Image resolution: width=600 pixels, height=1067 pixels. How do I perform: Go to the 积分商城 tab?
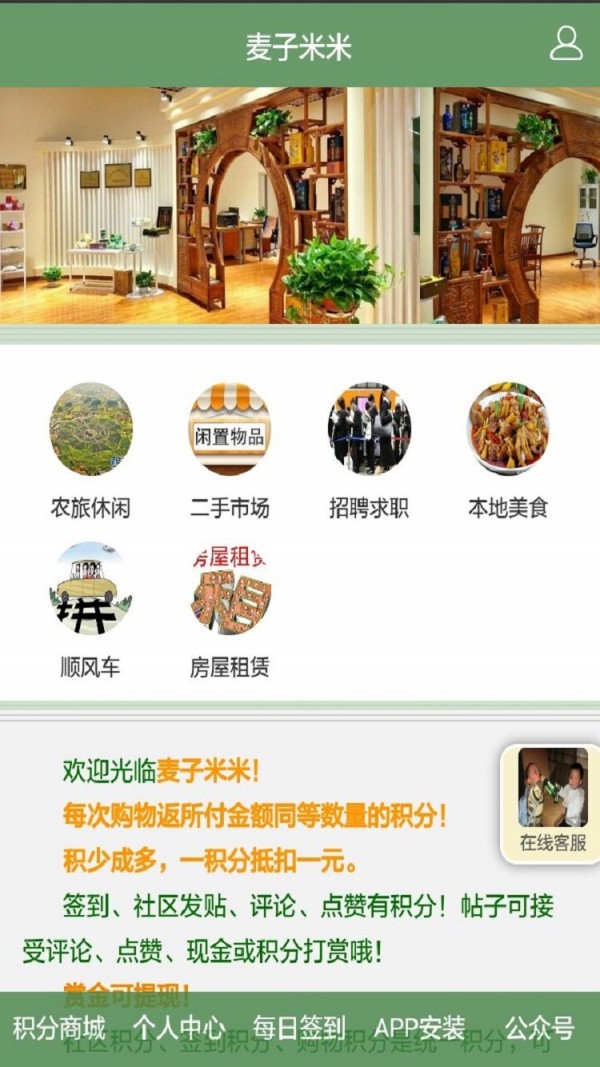(x=59, y=1028)
